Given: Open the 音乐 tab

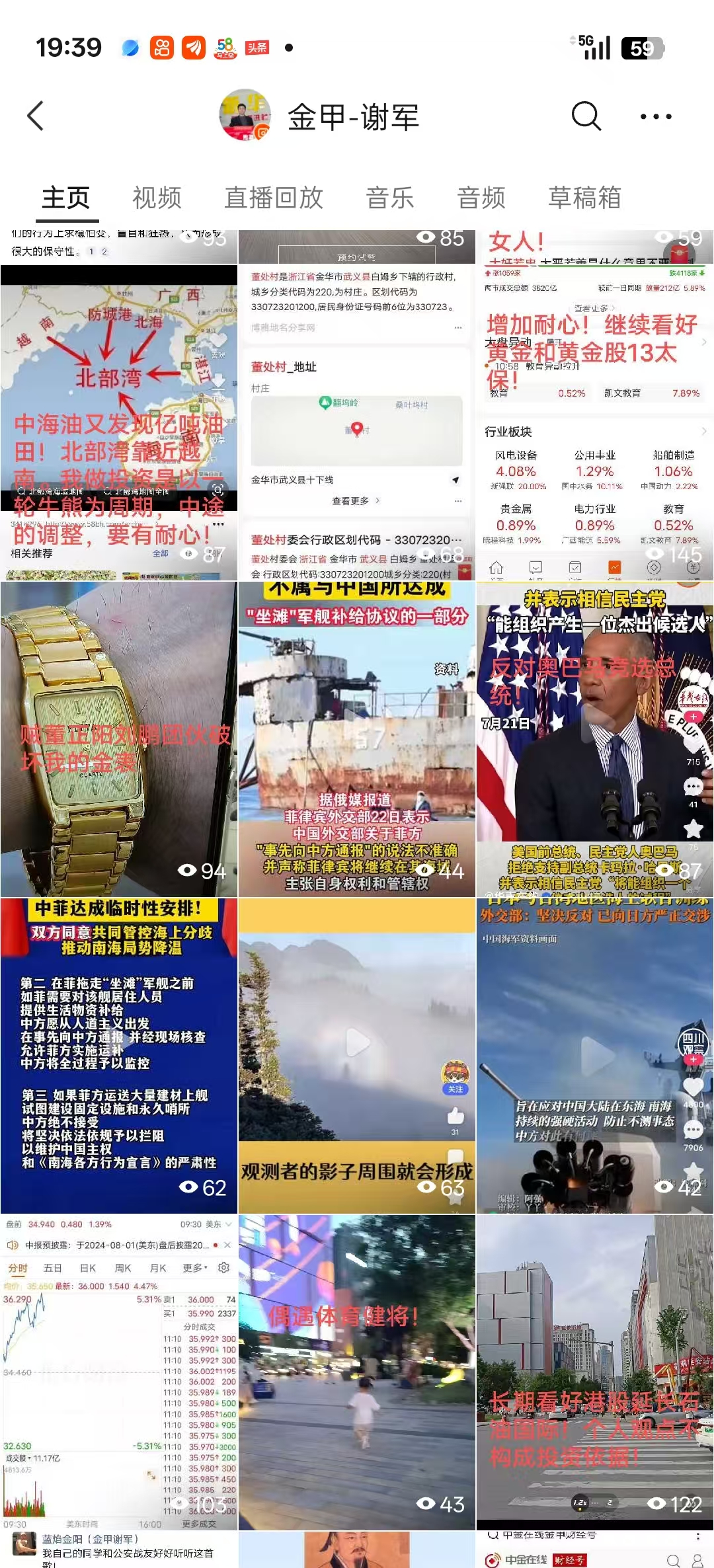Looking at the screenshot, I should (390, 198).
